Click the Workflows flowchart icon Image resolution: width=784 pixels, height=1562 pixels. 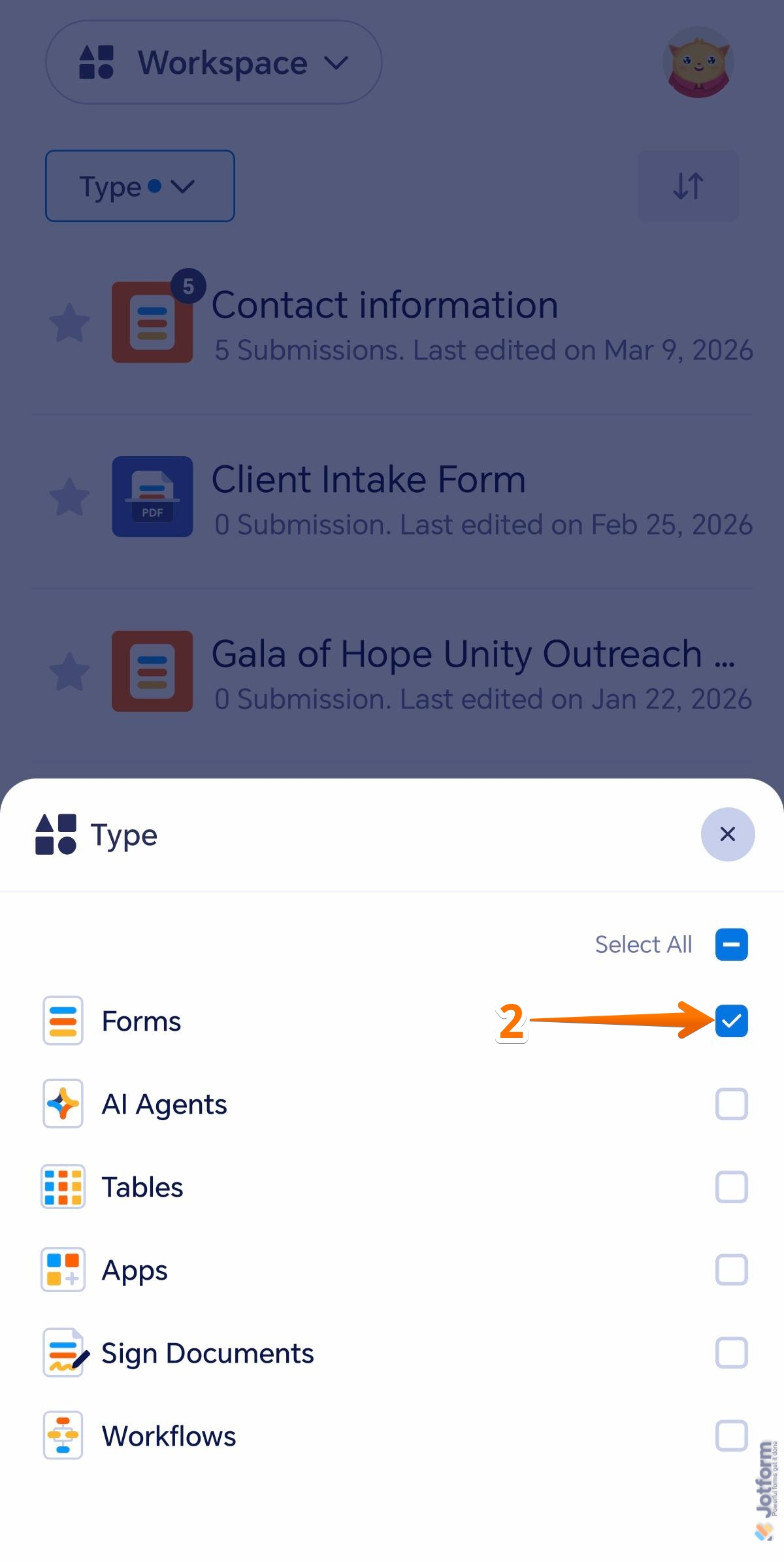[63, 1436]
